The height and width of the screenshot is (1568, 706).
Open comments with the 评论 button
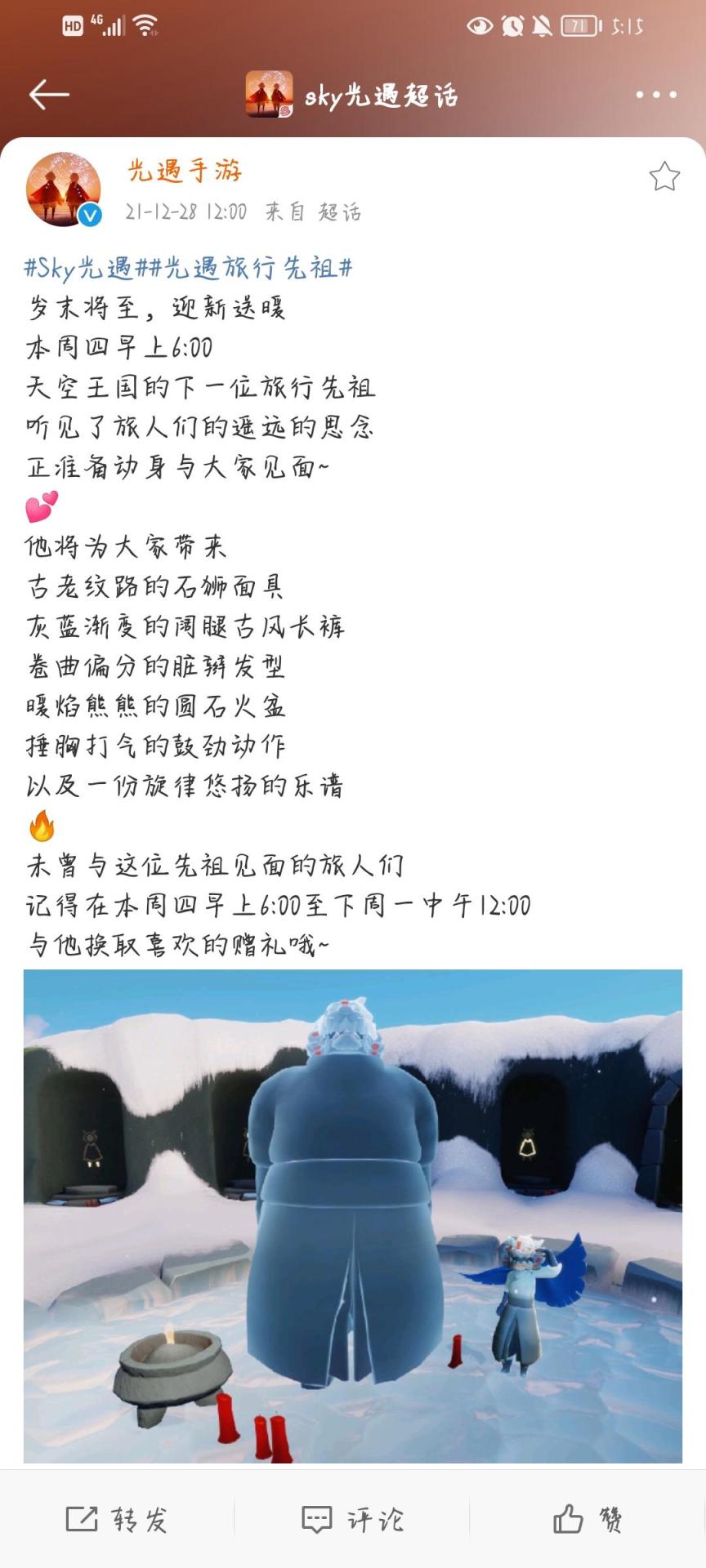coord(353,1520)
